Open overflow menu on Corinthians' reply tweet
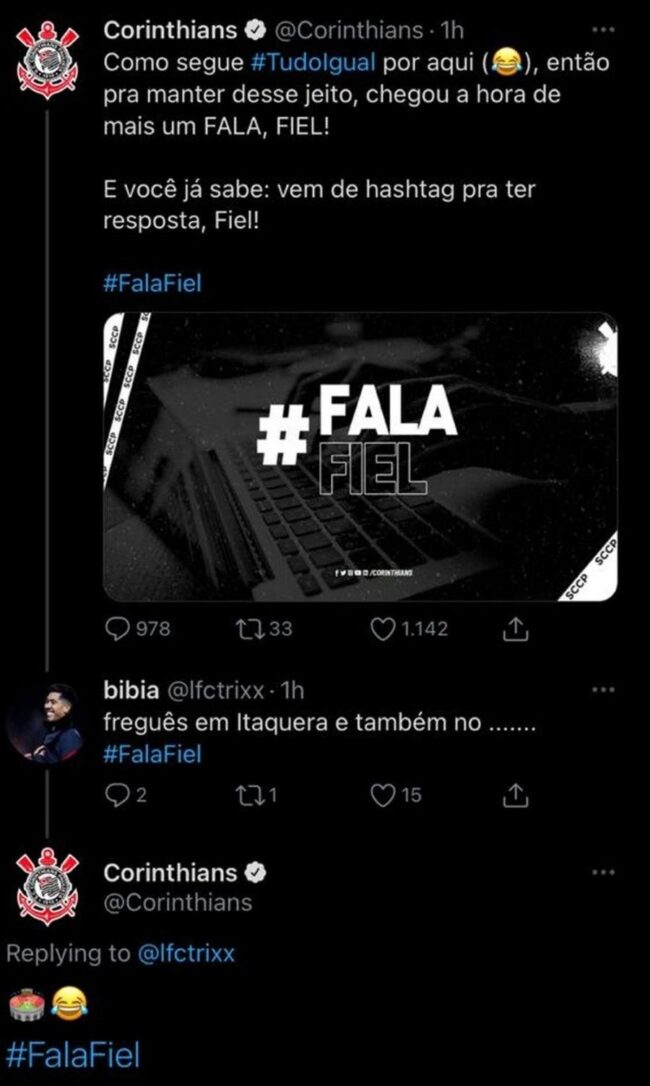Image resolution: width=650 pixels, height=1086 pixels. (x=603, y=871)
